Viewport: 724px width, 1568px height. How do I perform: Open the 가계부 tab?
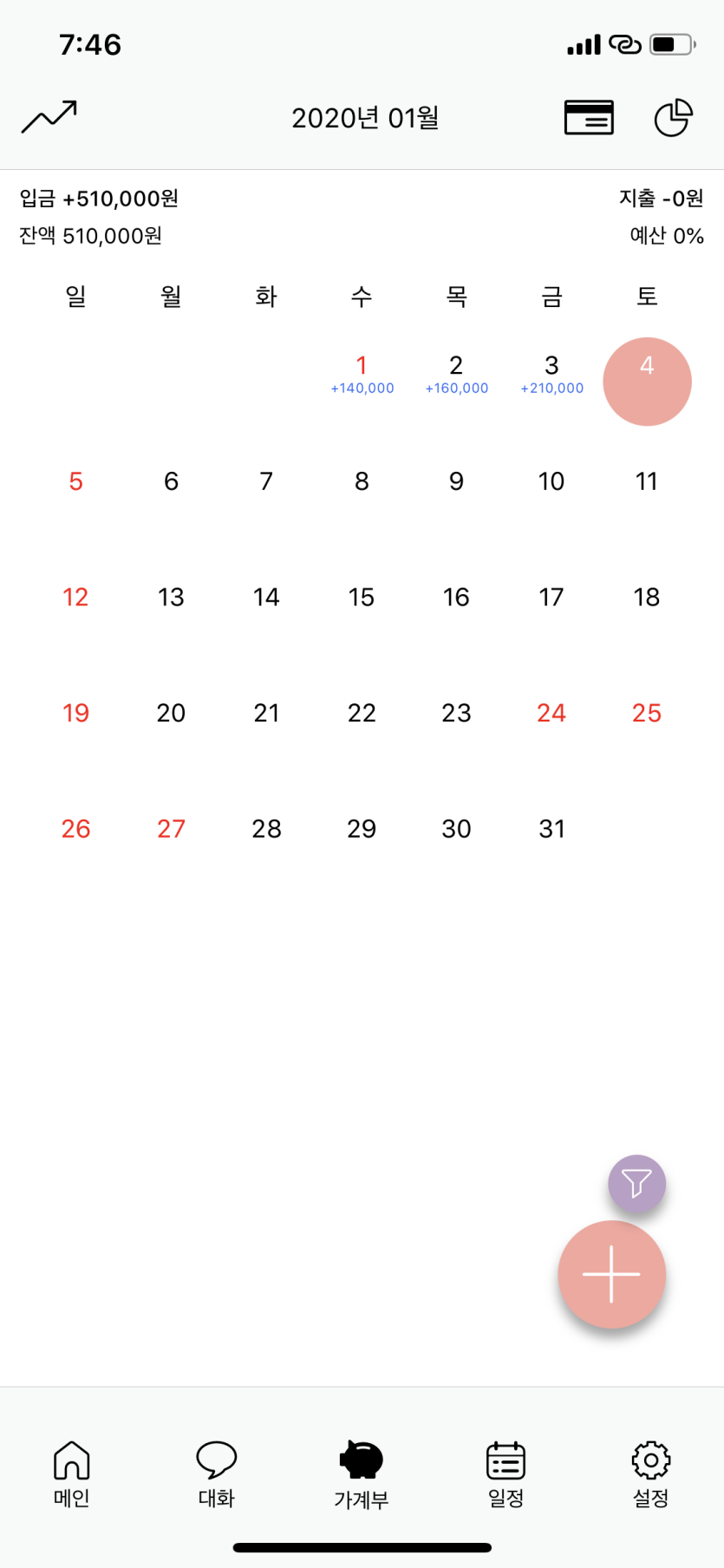coord(362,1473)
